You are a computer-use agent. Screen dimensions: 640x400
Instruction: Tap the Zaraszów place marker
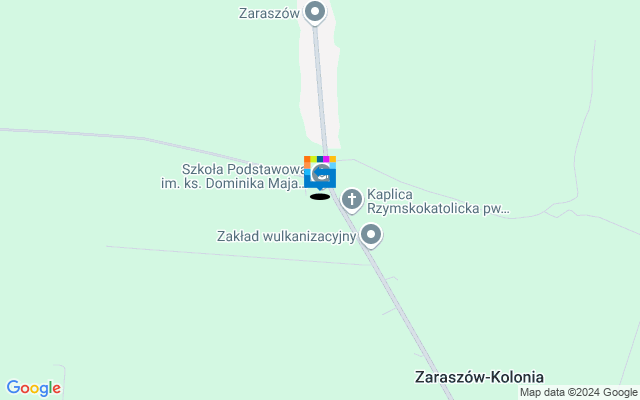click(315, 13)
